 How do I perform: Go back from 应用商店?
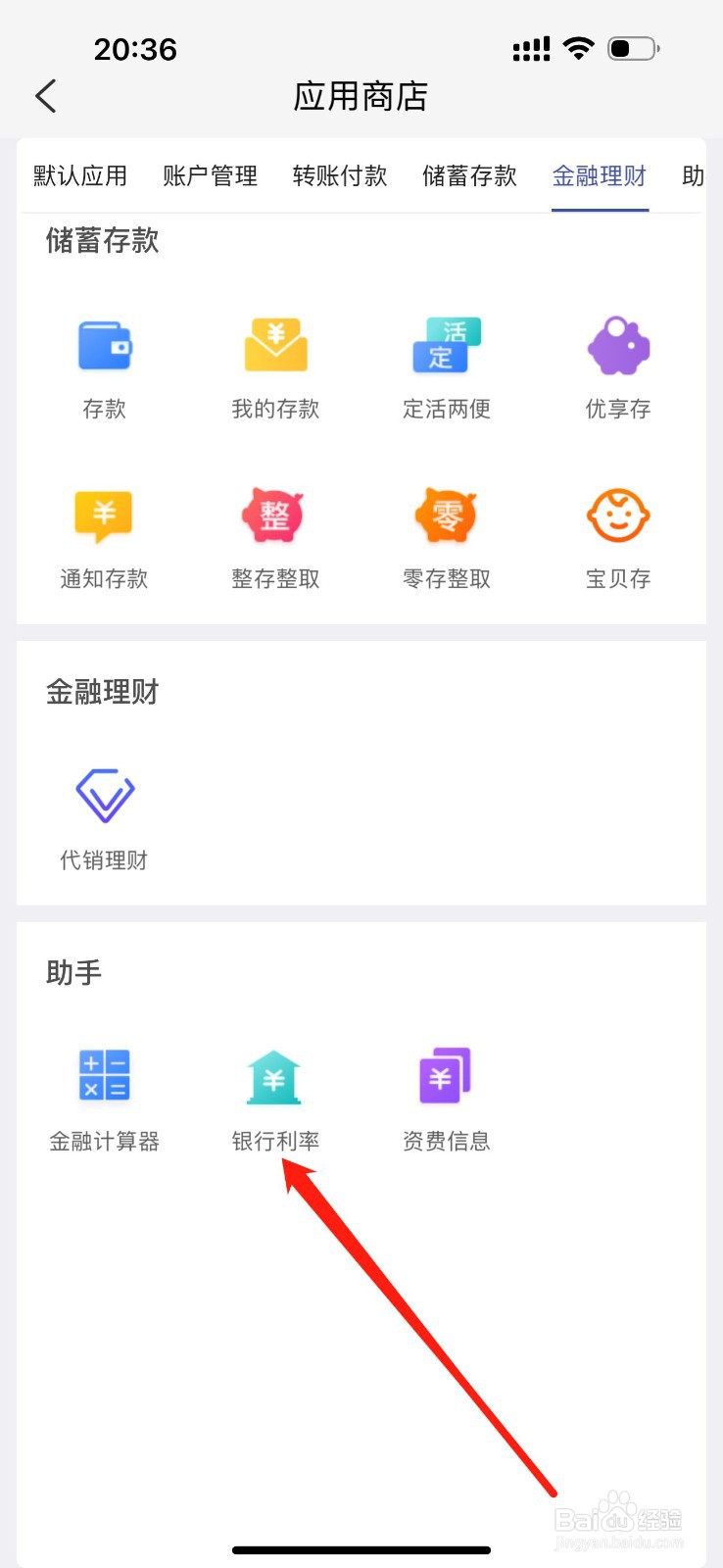pos(46,96)
